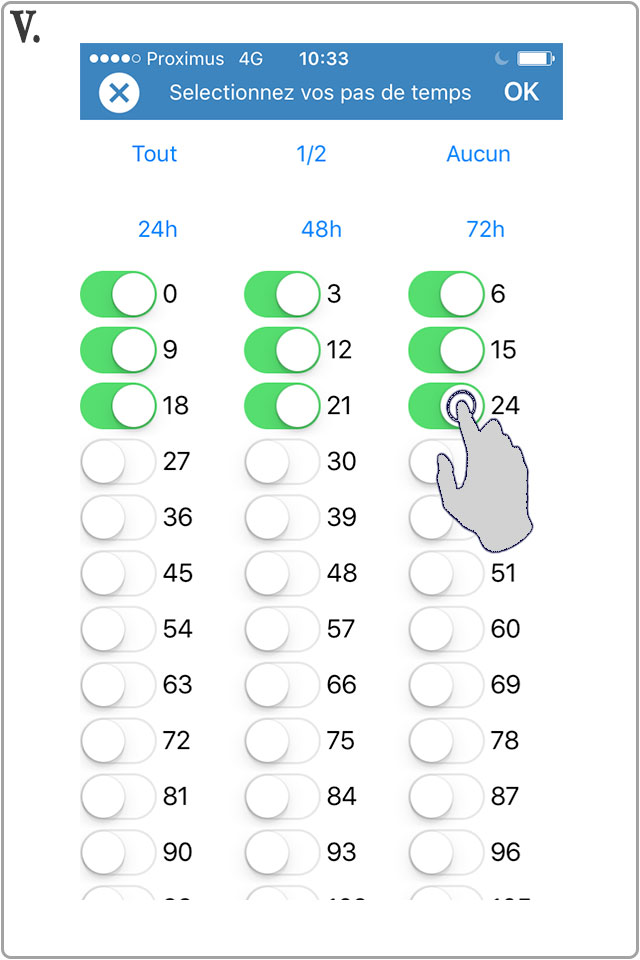This screenshot has width=640, height=960.
Task: Enable step 60
Action: (446, 629)
